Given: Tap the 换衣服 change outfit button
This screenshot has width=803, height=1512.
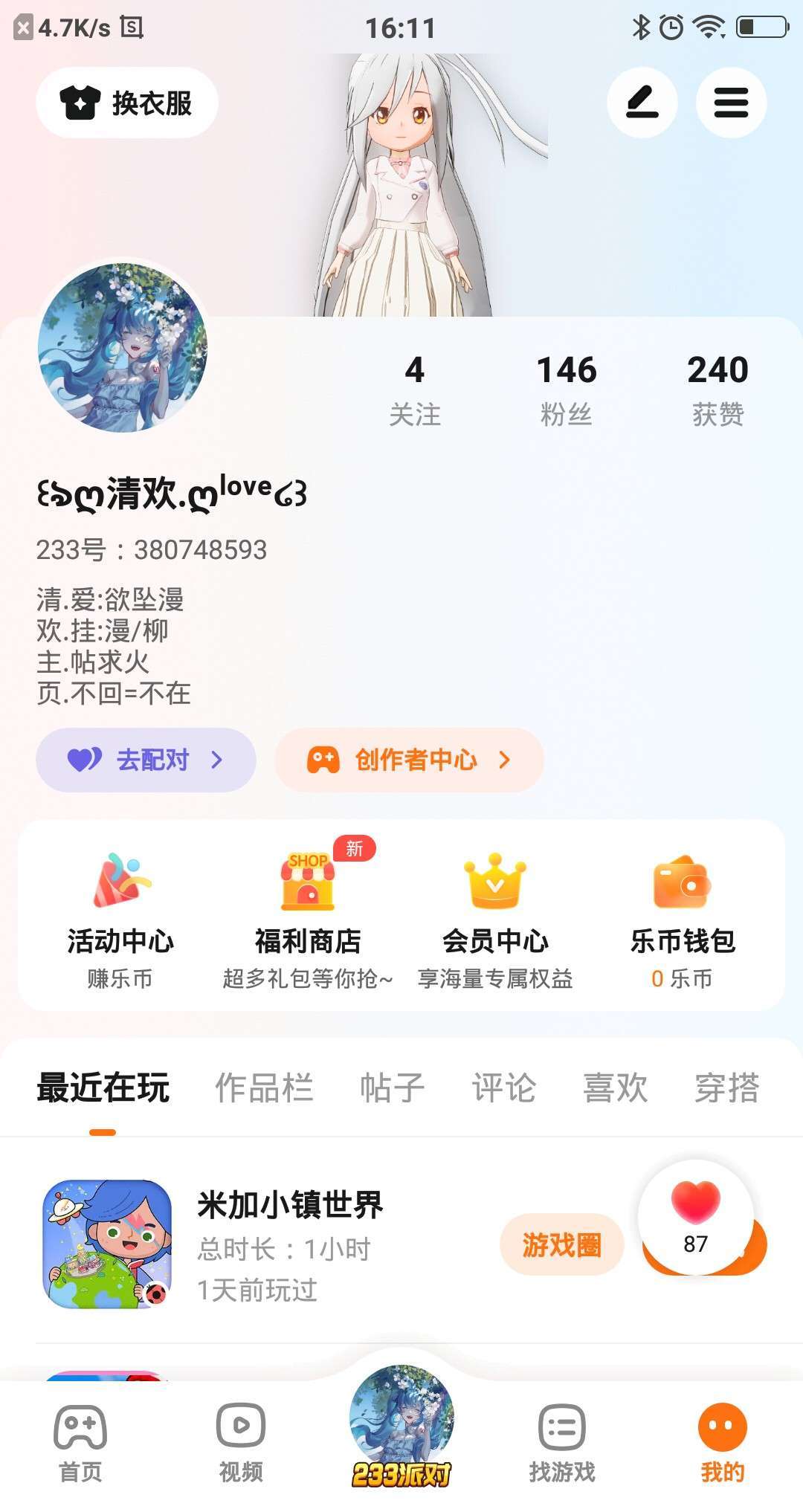Looking at the screenshot, I should [x=127, y=103].
